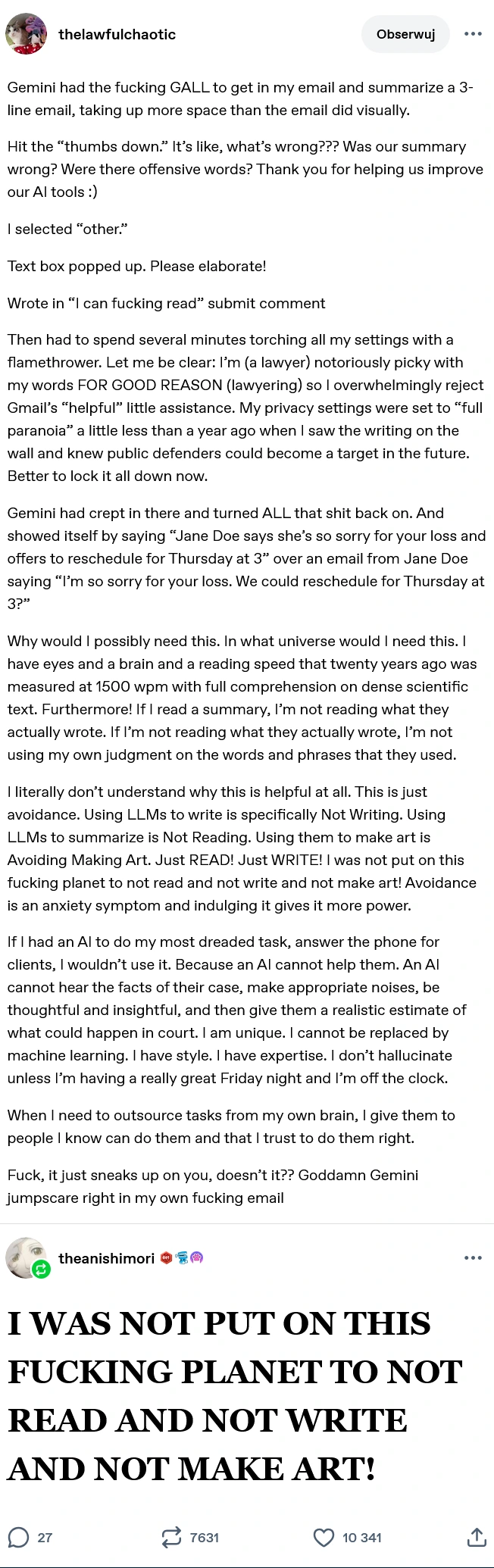
Task: Share this post
Action: point(476,1537)
